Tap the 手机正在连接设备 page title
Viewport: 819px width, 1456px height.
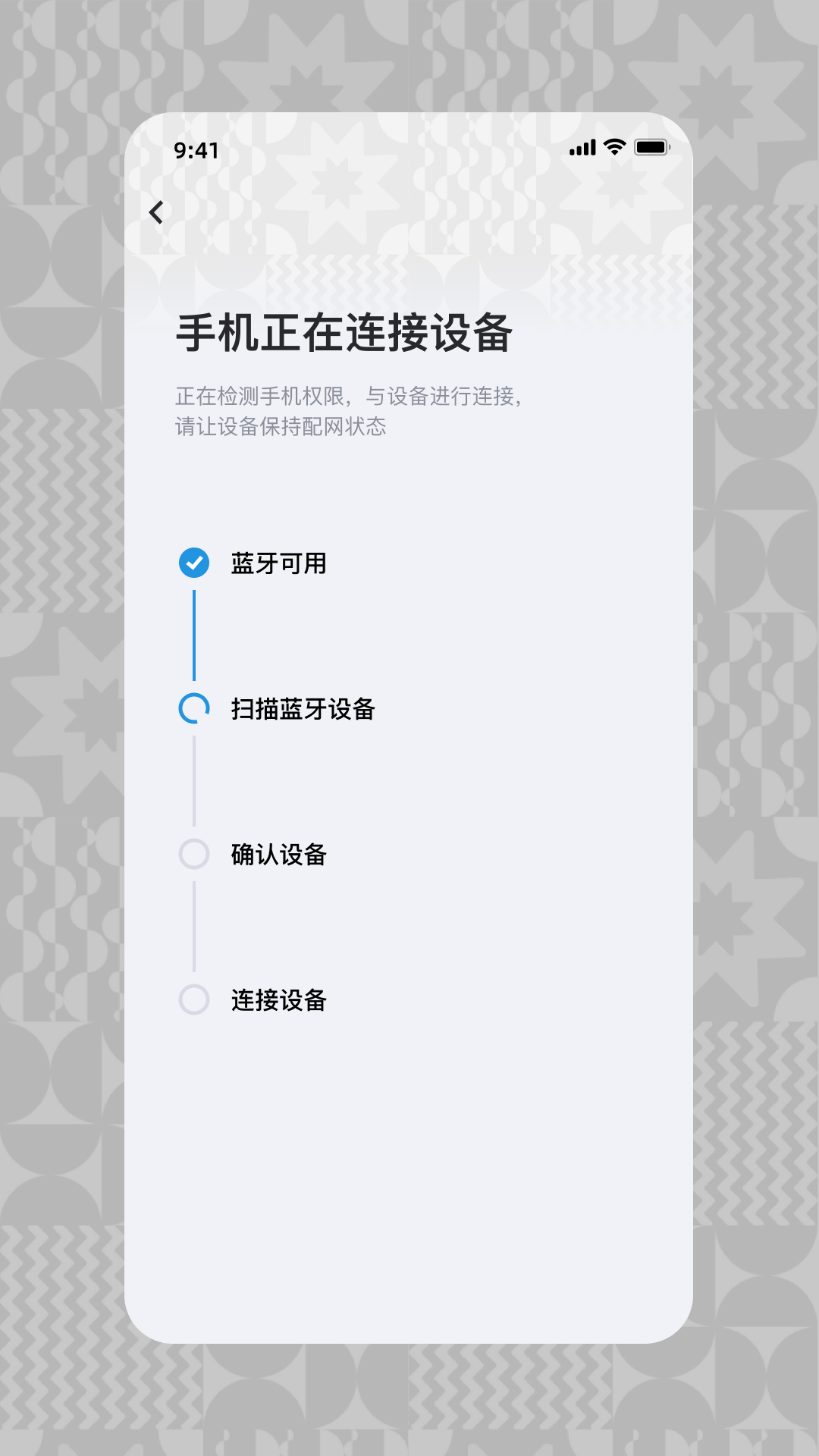(x=345, y=332)
